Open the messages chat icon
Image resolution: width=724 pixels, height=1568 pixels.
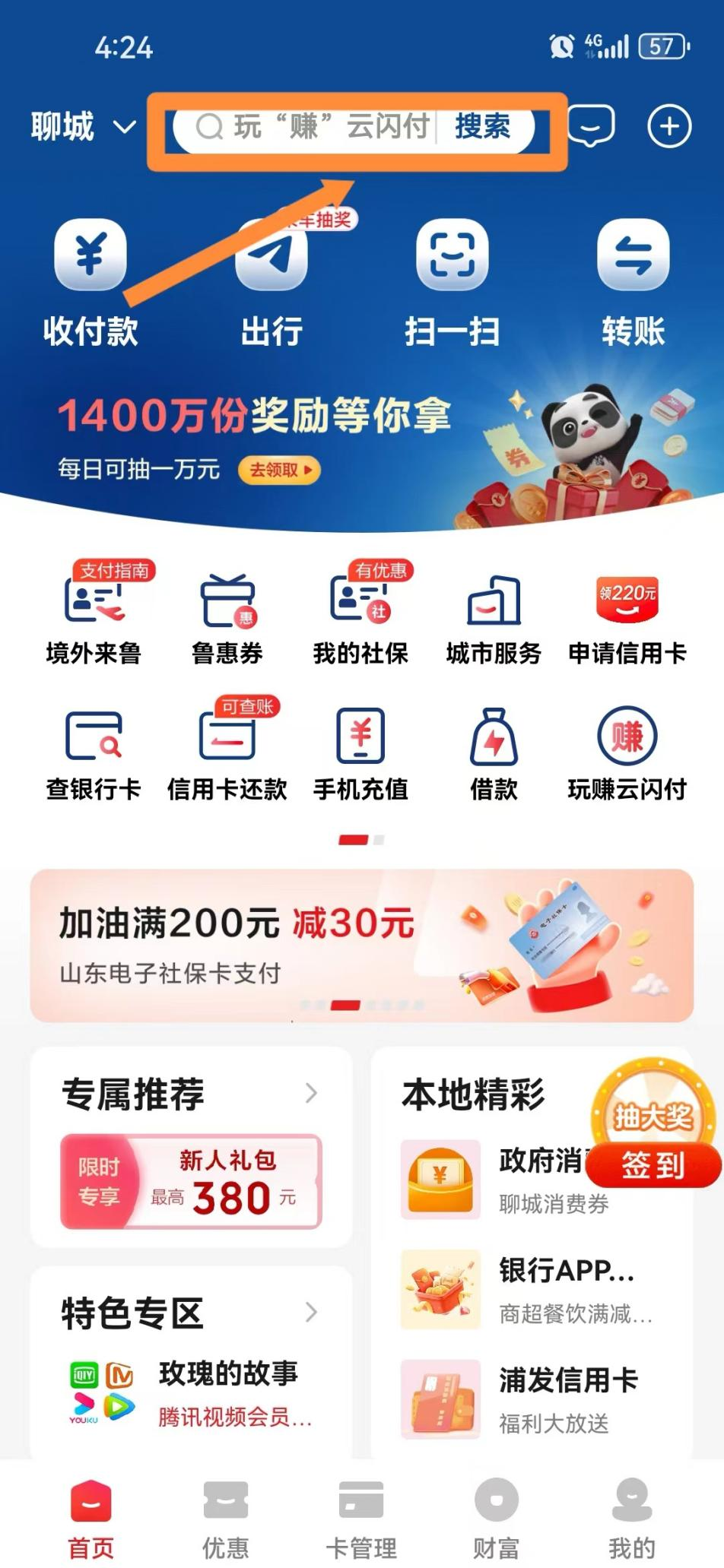[592, 126]
